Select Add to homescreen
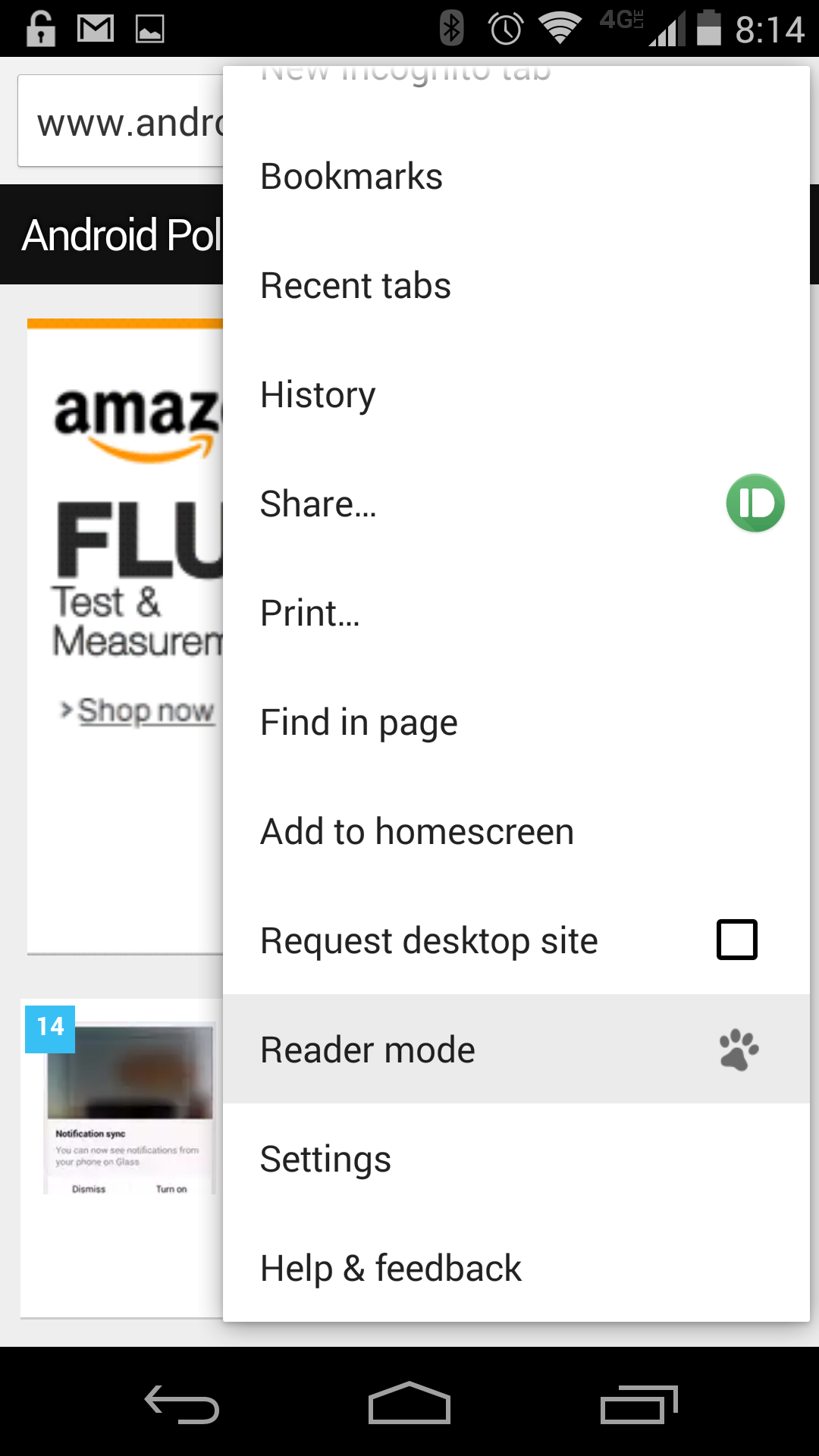This screenshot has height=1456, width=819. (516, 831)
